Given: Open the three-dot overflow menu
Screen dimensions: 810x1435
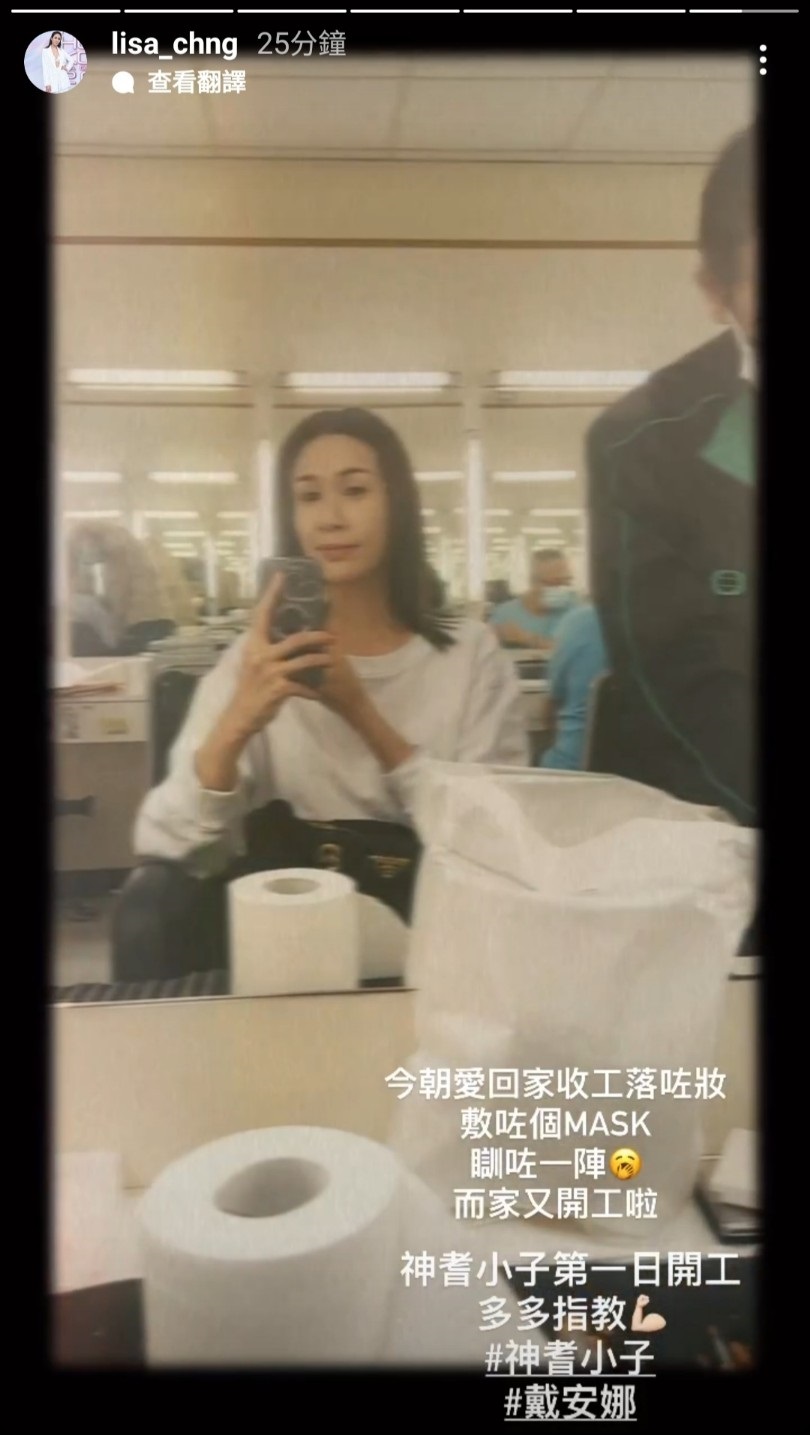Looking at the screenshot, I should pos(763,60).
